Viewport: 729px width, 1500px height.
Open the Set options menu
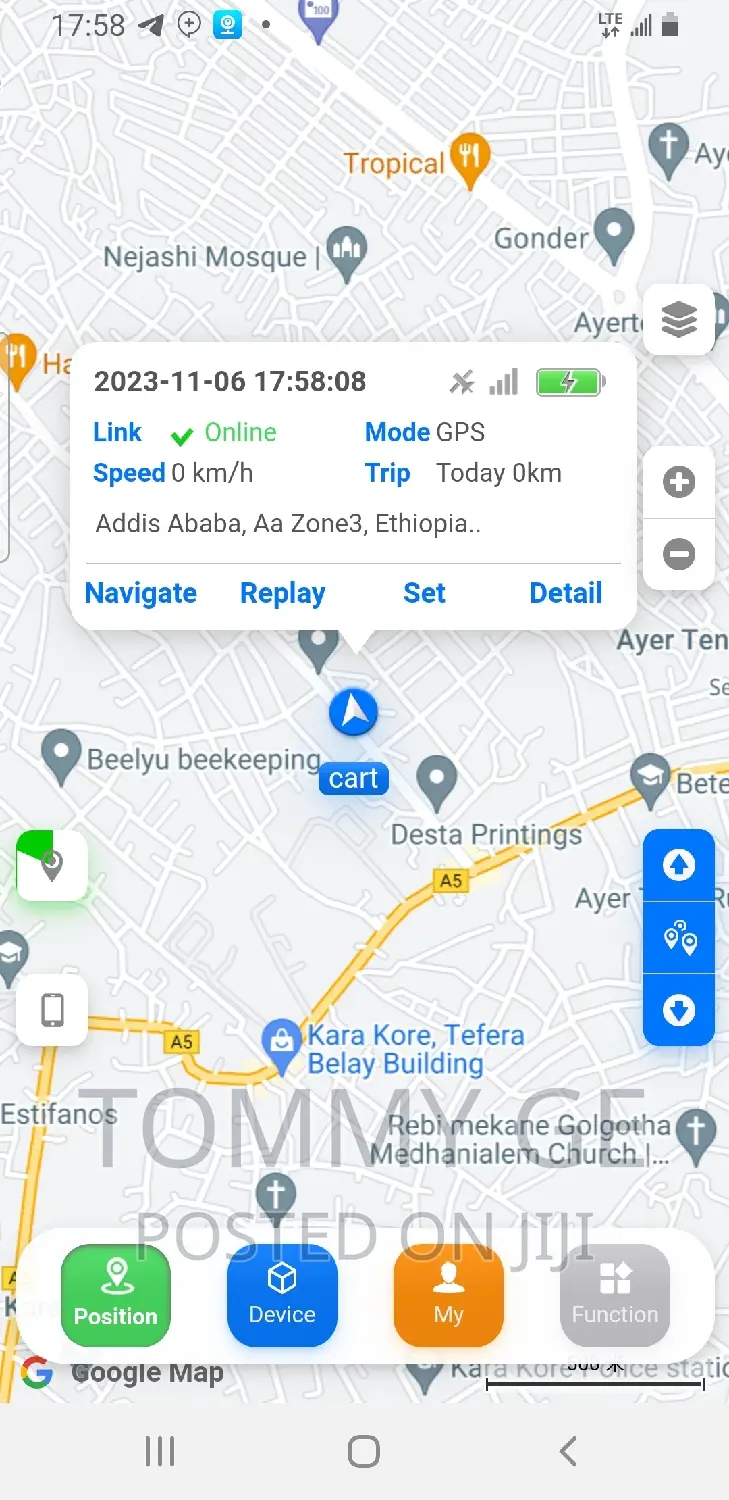tap(424, 593)
